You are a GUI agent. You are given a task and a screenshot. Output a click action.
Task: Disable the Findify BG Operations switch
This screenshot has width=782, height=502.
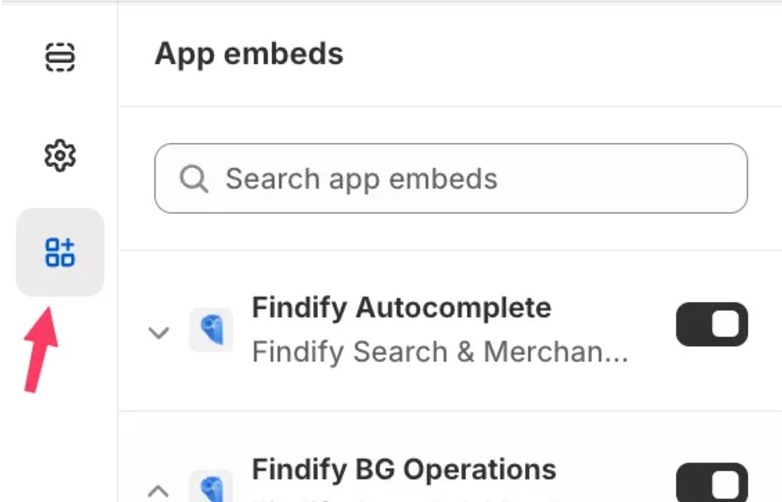(x=711, y=484)
